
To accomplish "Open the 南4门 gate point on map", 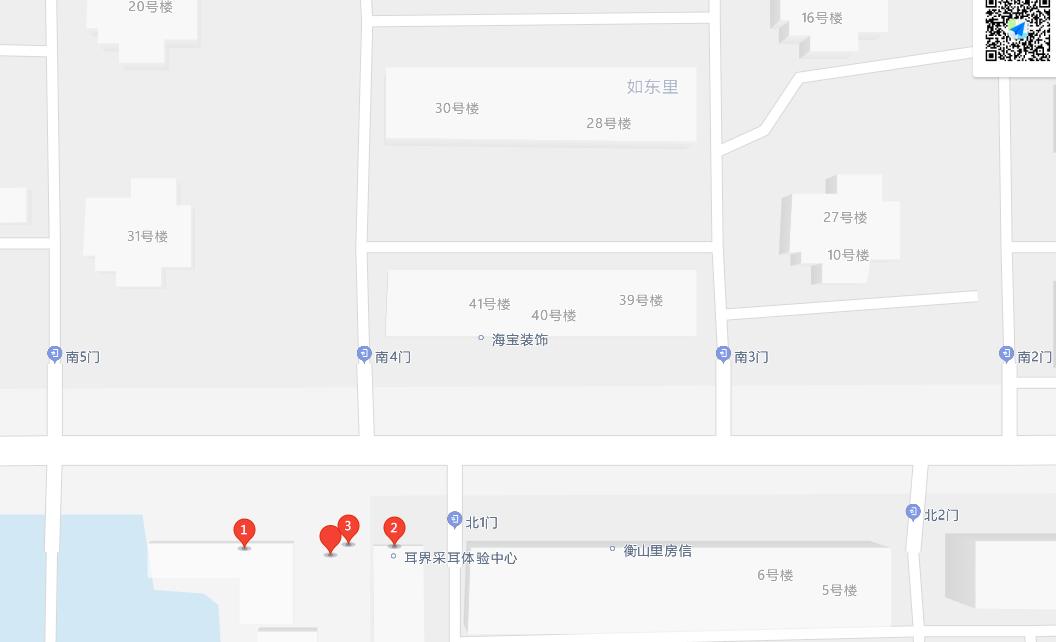I will [x=364, y=354].
